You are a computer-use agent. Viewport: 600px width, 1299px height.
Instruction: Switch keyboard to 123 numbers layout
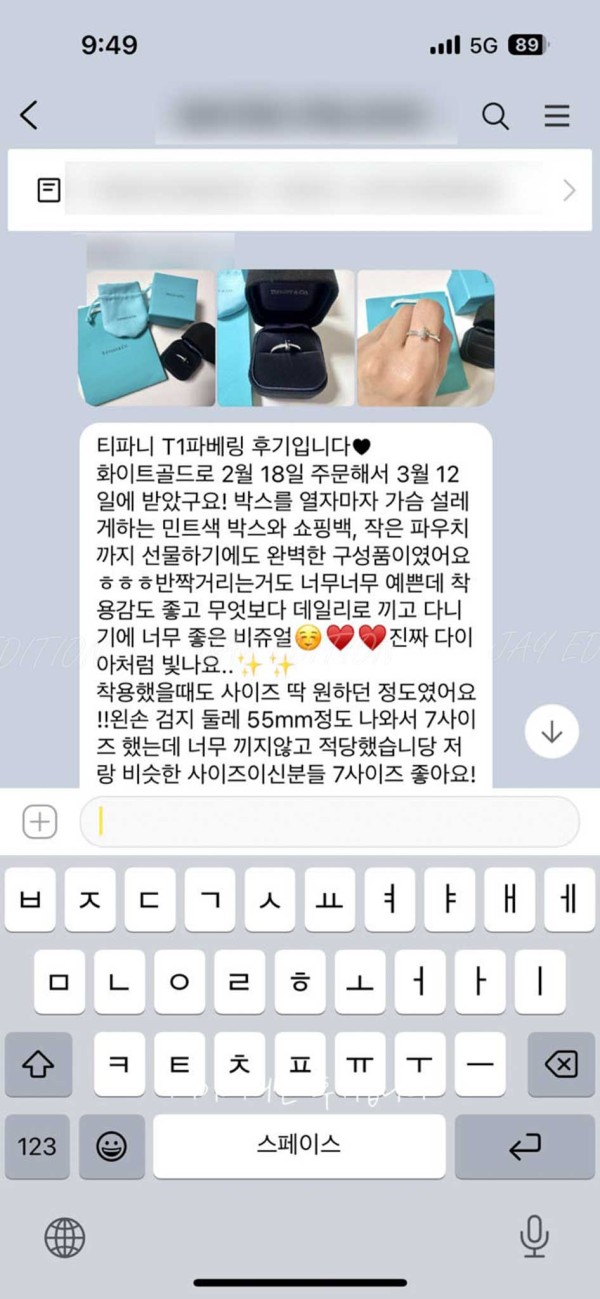click(38, 1146)
